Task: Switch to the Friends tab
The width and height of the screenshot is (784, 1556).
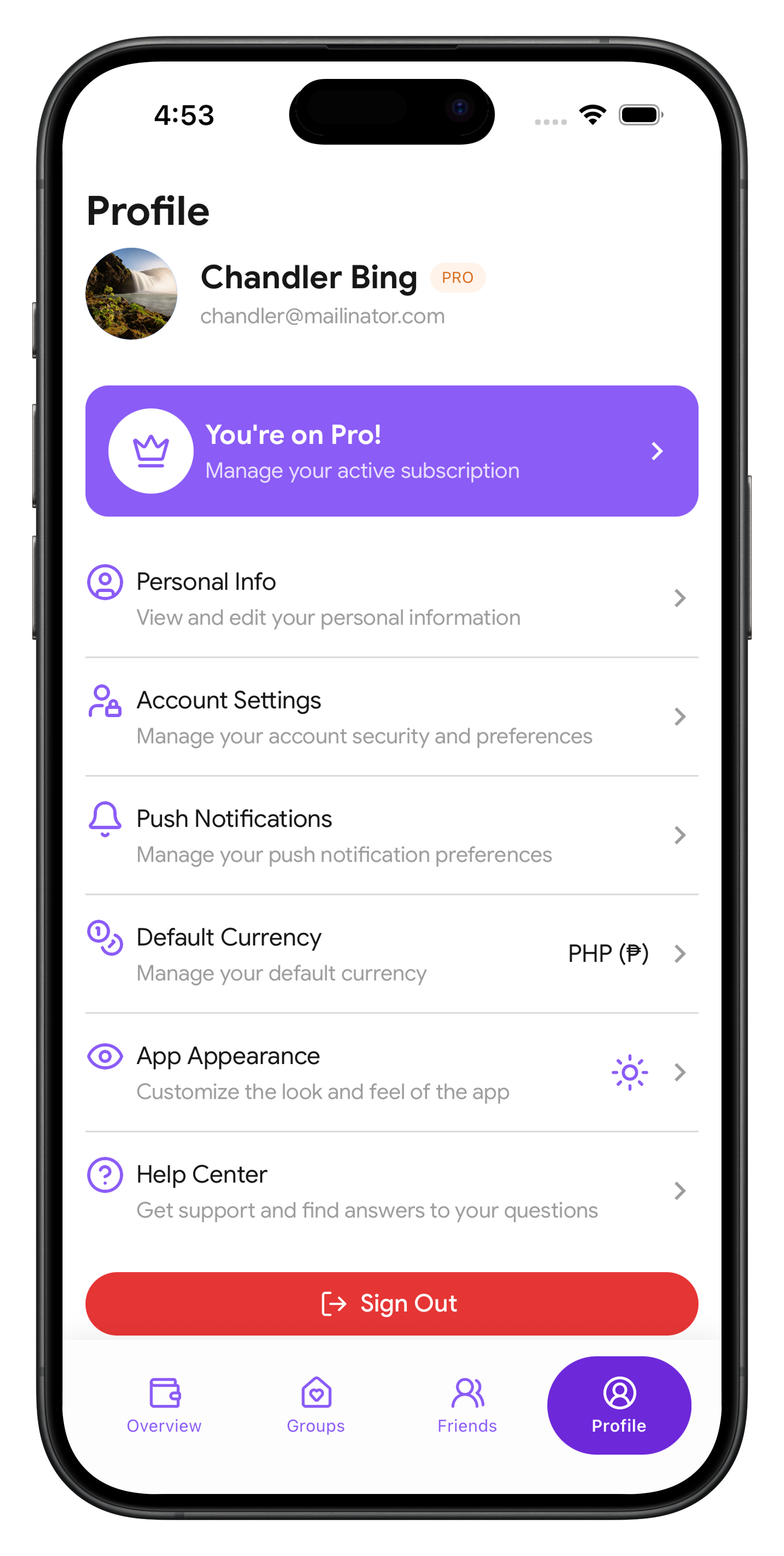Action: 467,1405
